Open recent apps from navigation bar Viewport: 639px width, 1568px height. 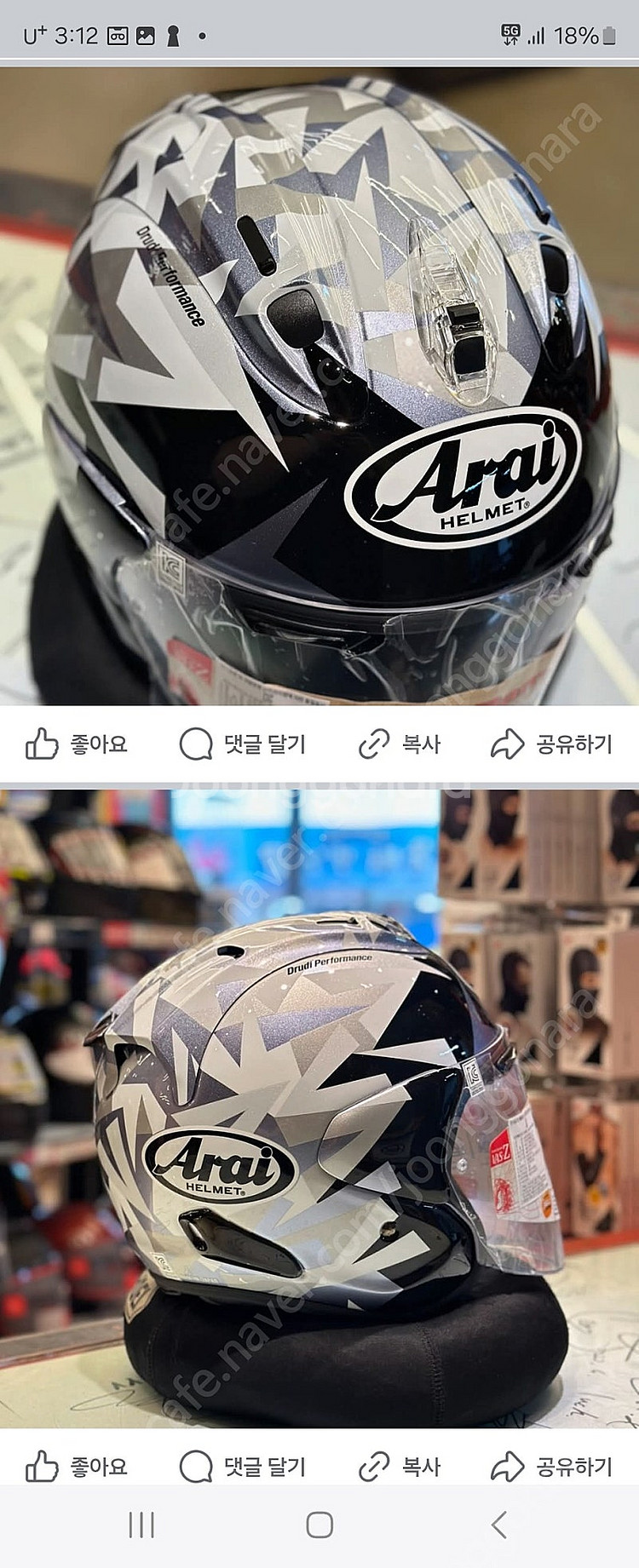(141, 1525)
